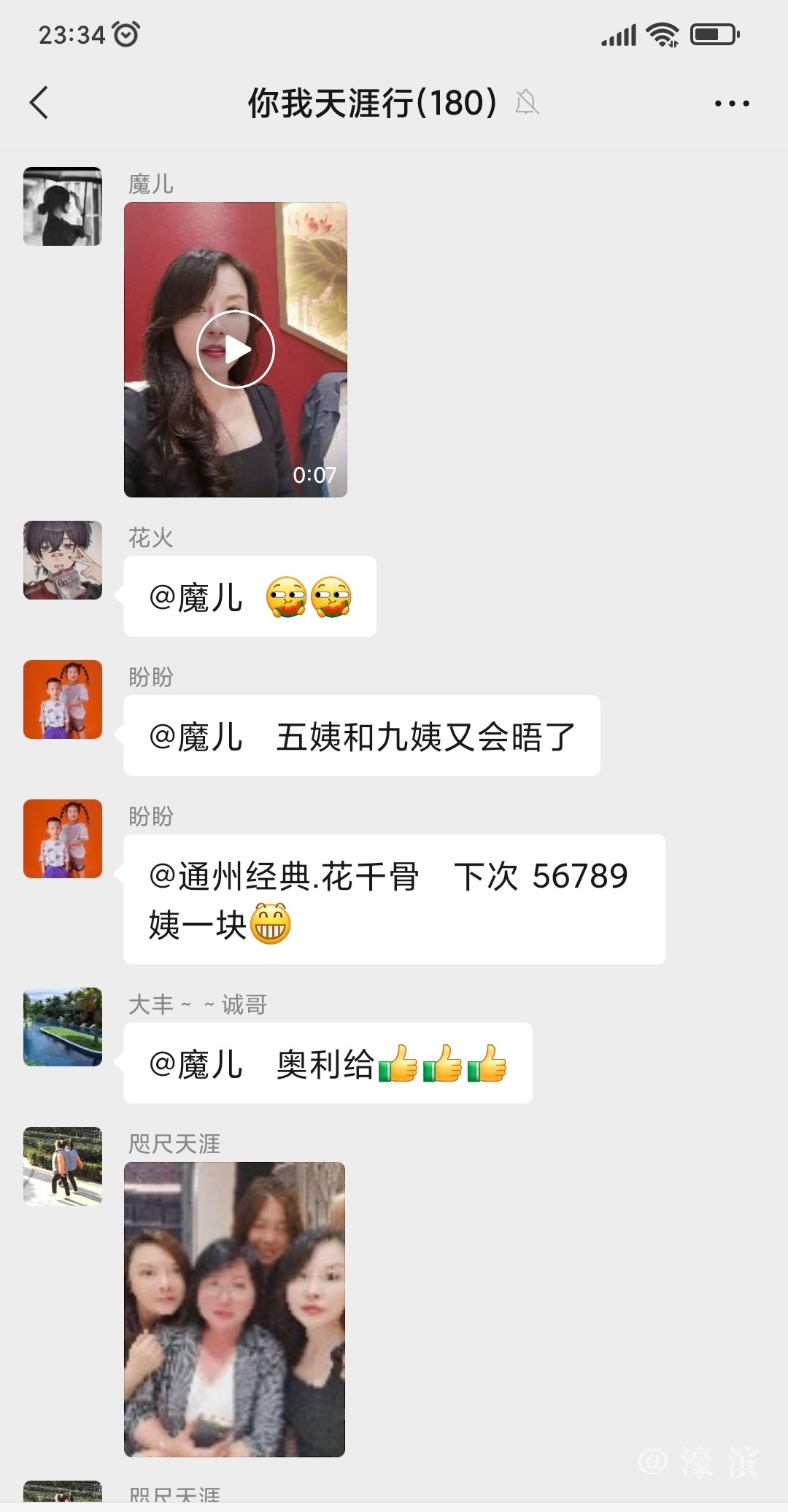Image resolution: width=788 pixels, height=1512 pixels.
Task: Open 大丰~~诚哥's profile avatar
Action: 63,1027
